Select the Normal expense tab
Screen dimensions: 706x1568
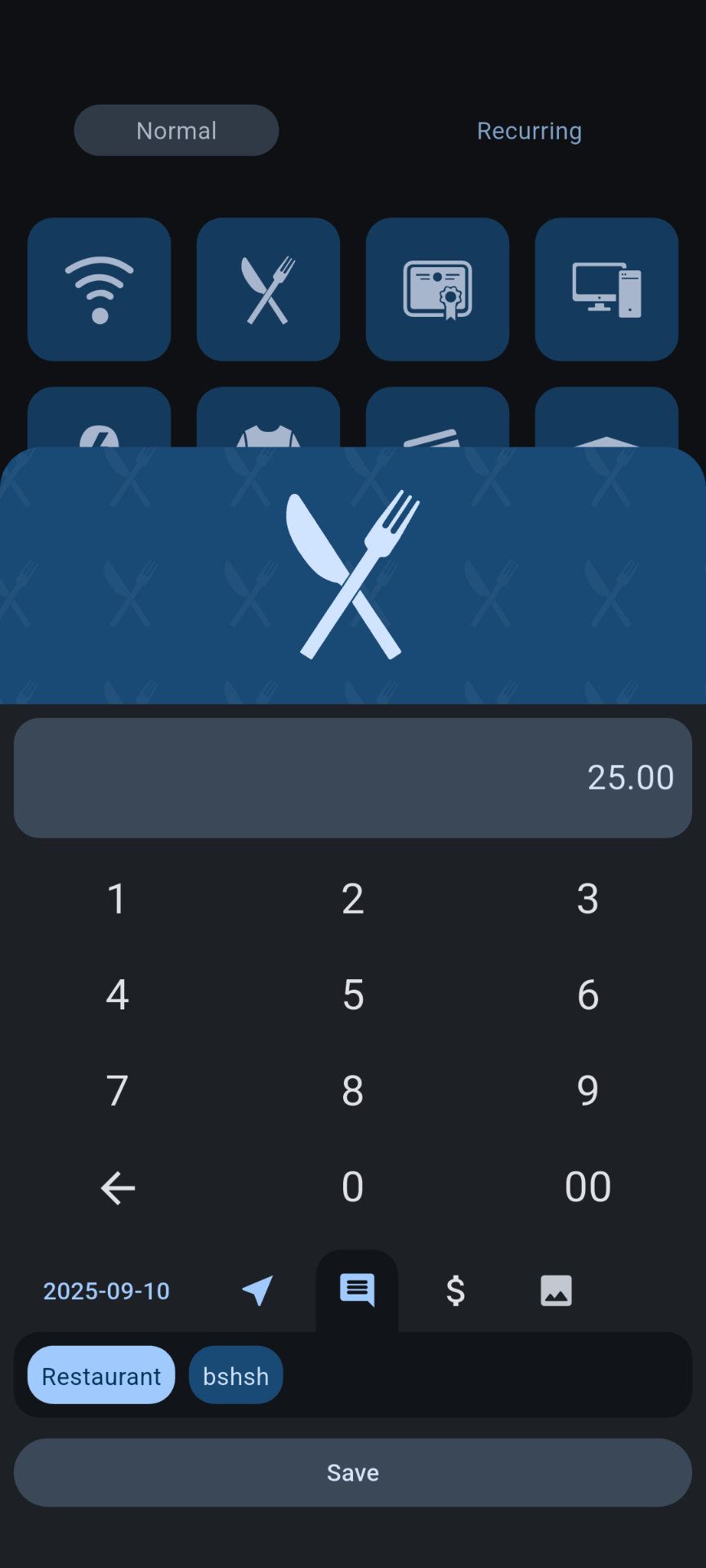pyautogui.click(x=176, y=131)
